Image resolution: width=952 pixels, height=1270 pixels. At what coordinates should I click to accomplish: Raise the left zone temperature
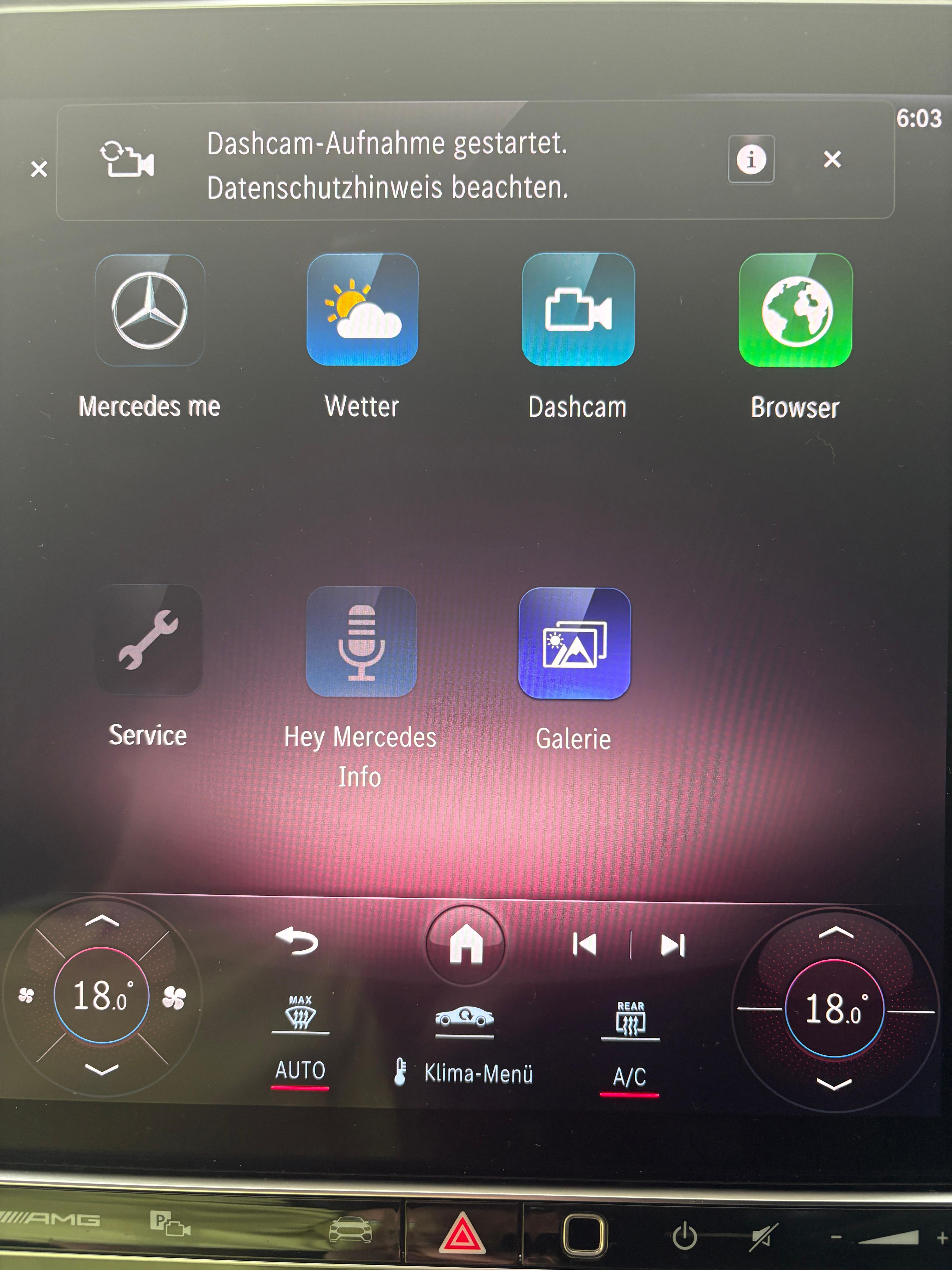tap(102, 921)
